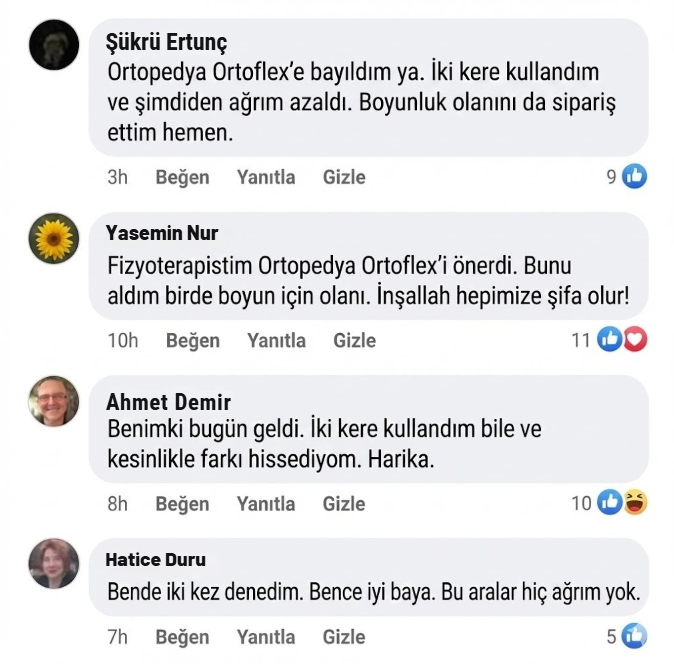Hide the comment by Yasemin Nur
The width and height of the screenshot is (674, 664).
point(354,340)
